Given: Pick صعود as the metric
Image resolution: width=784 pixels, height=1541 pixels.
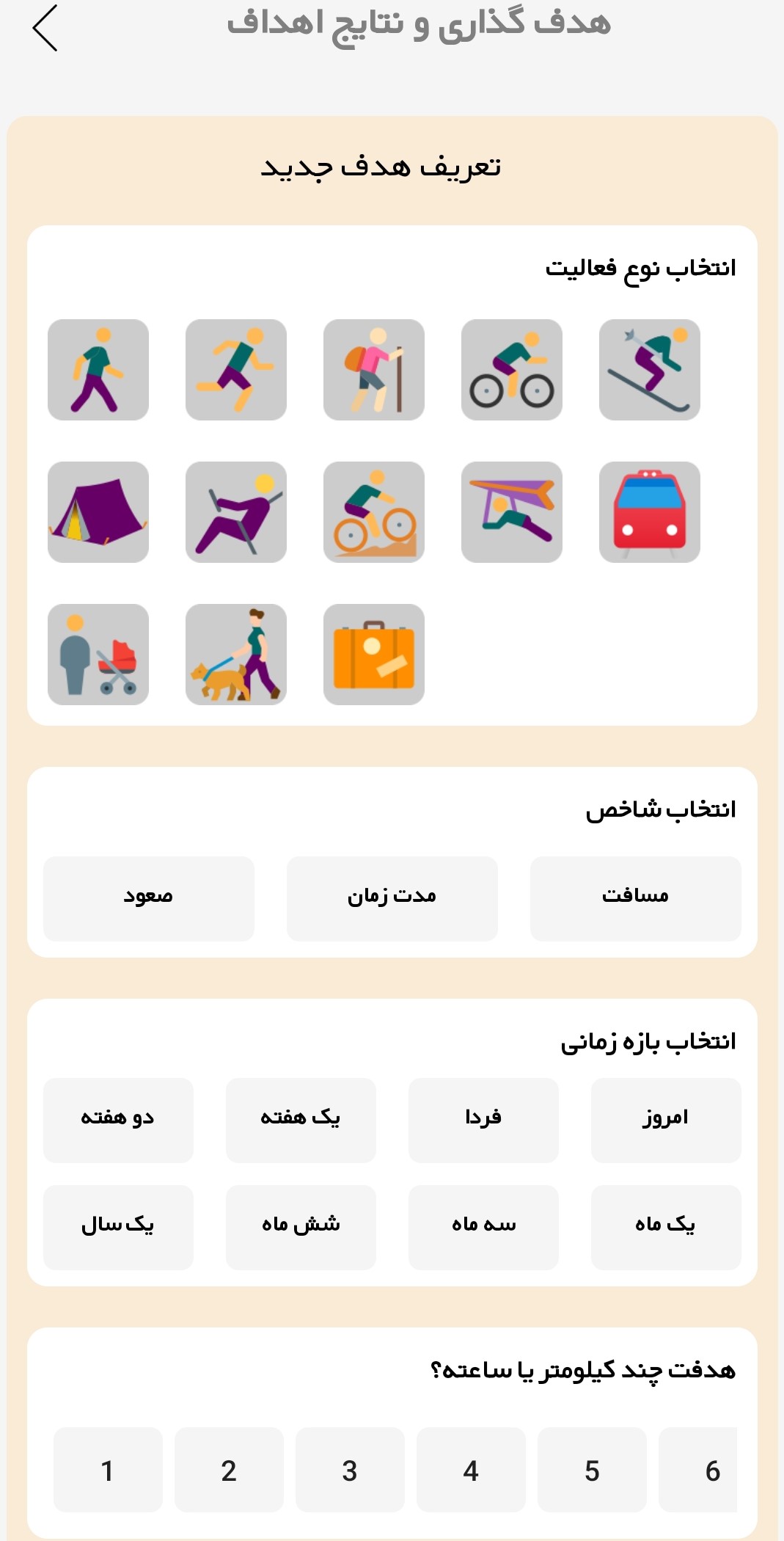Looking at the screenshot, I should coord(149,899).
